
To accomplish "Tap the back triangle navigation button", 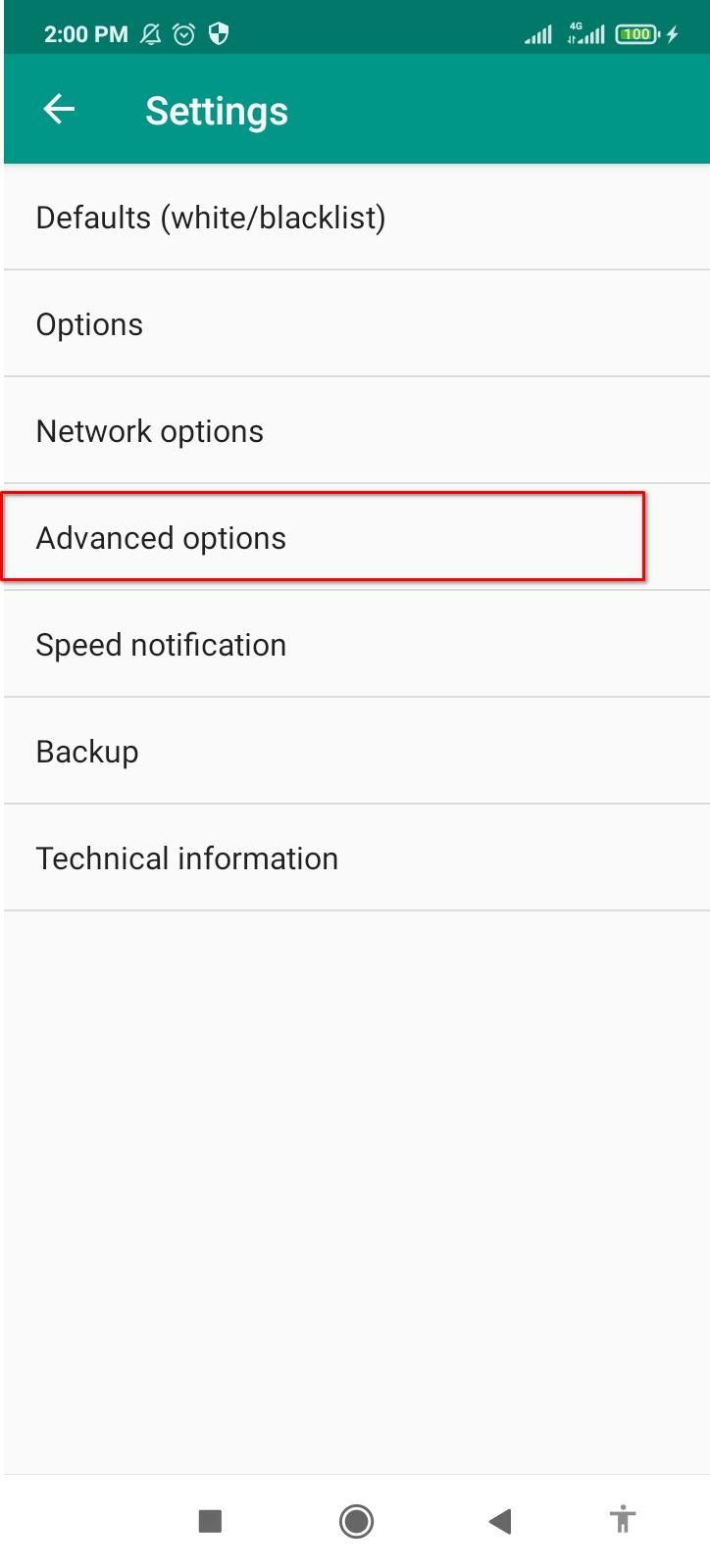I will (500, 1521).
